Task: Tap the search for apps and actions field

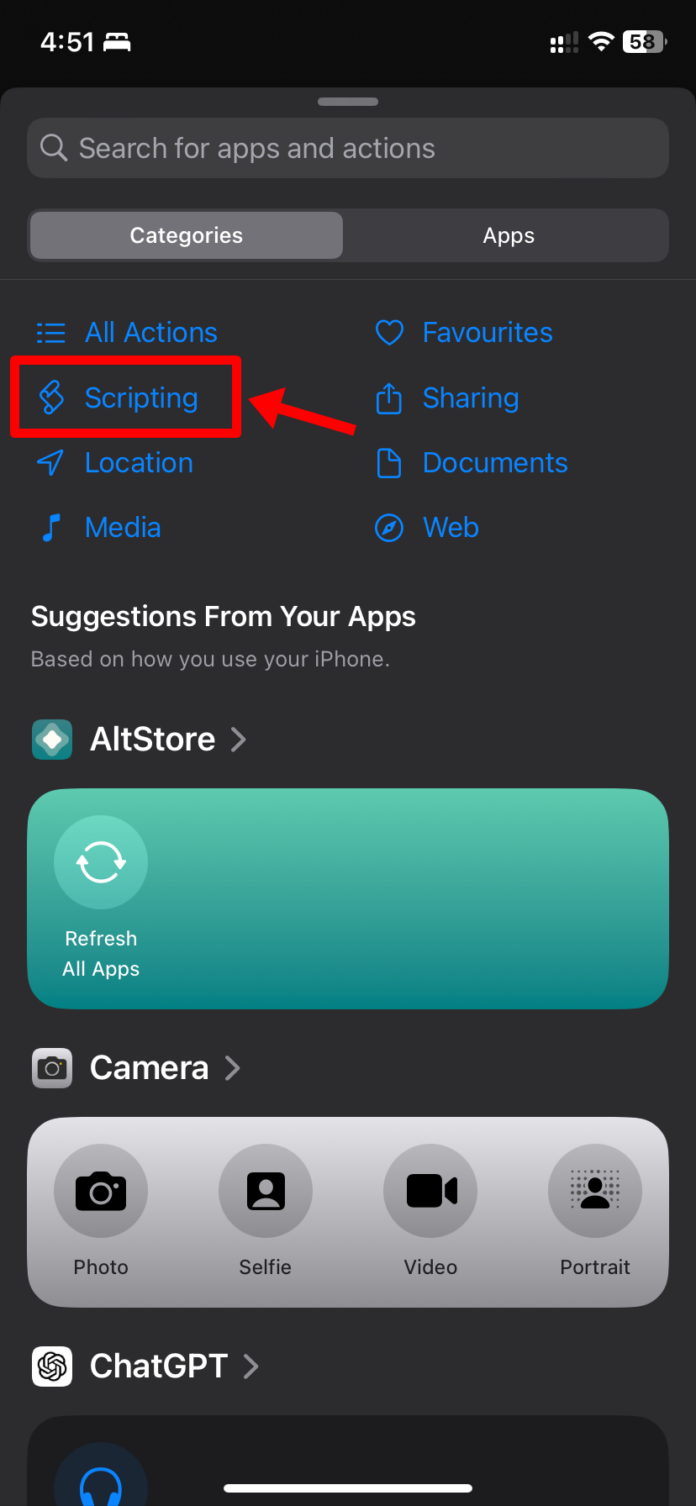Action: (347, 149)
